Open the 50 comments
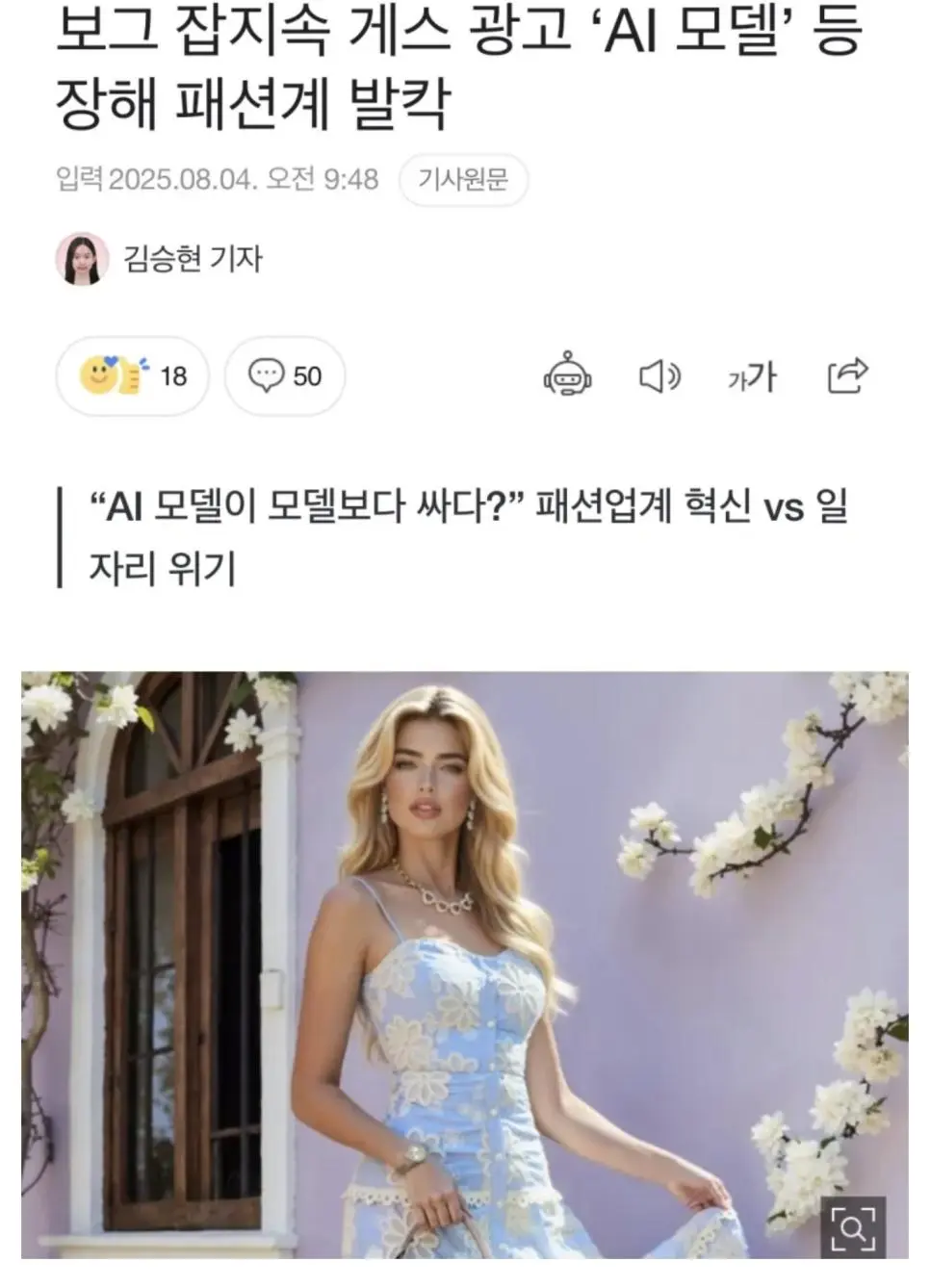The image size is (930, 1288). tap(285, 375)
